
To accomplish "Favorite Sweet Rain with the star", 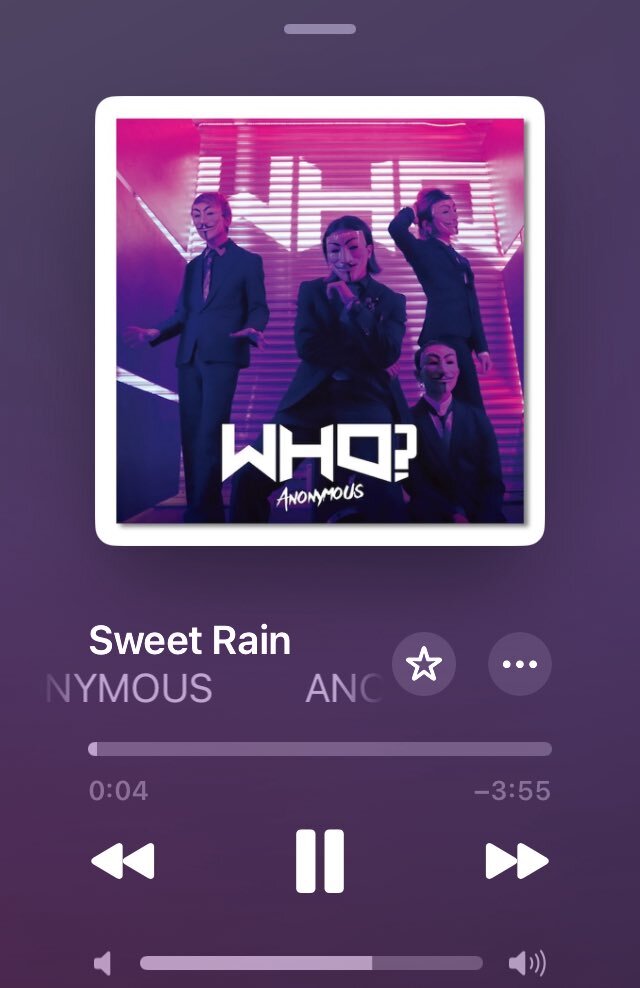I will 424,664.
